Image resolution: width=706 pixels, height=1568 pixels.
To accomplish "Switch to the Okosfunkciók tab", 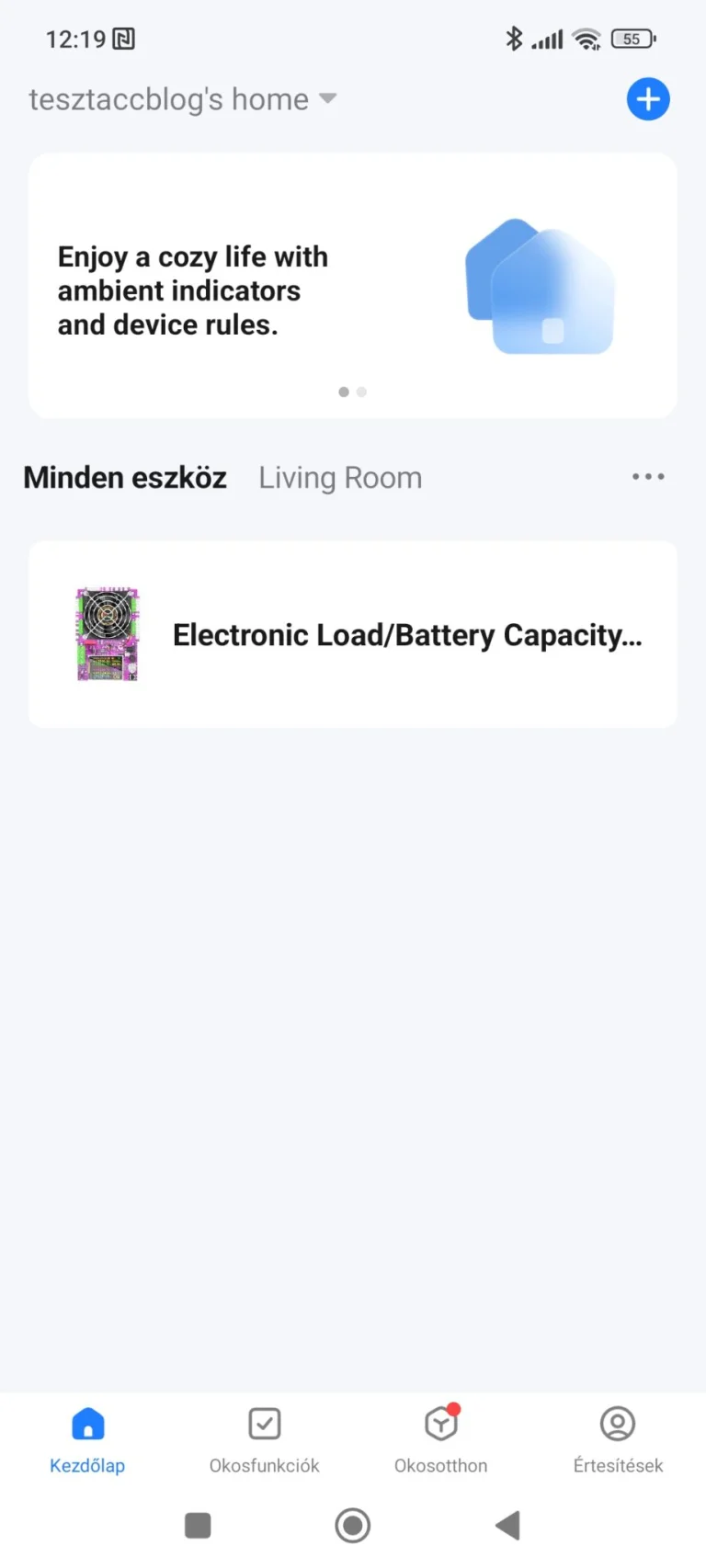I will 264,1439.
